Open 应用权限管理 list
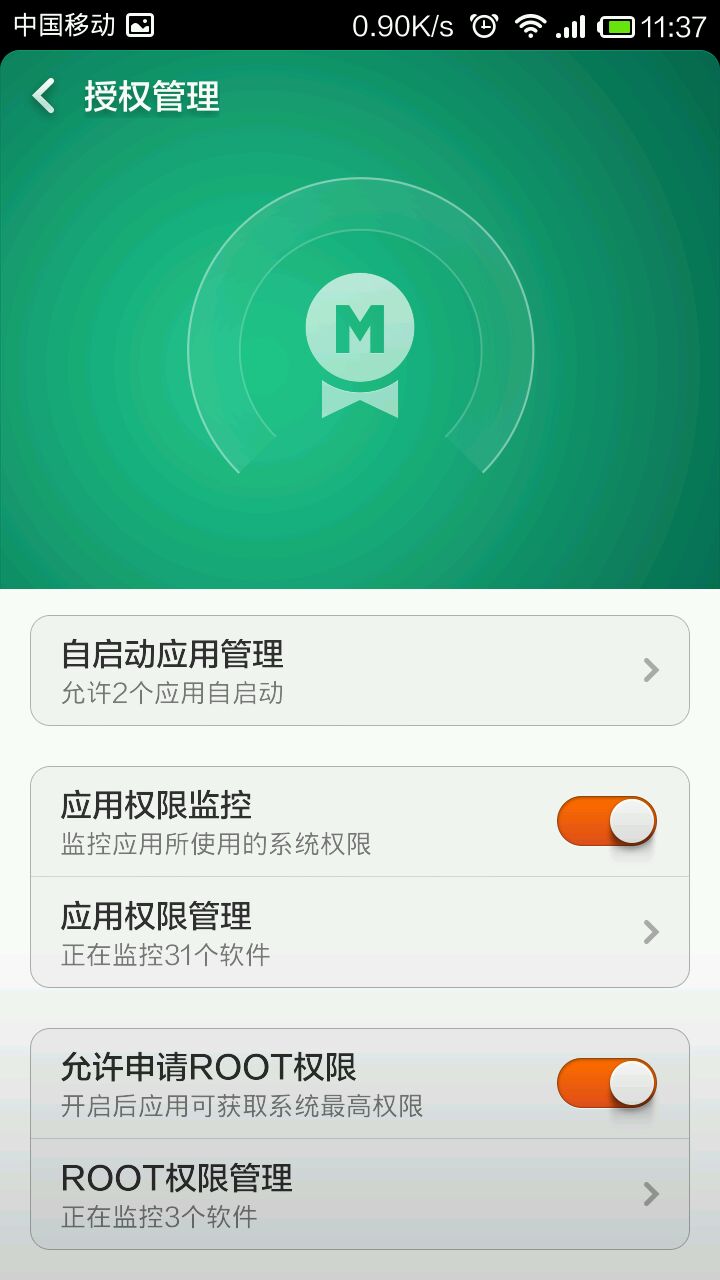Viewport: 720px width, 1280px height. click(360, 932)
